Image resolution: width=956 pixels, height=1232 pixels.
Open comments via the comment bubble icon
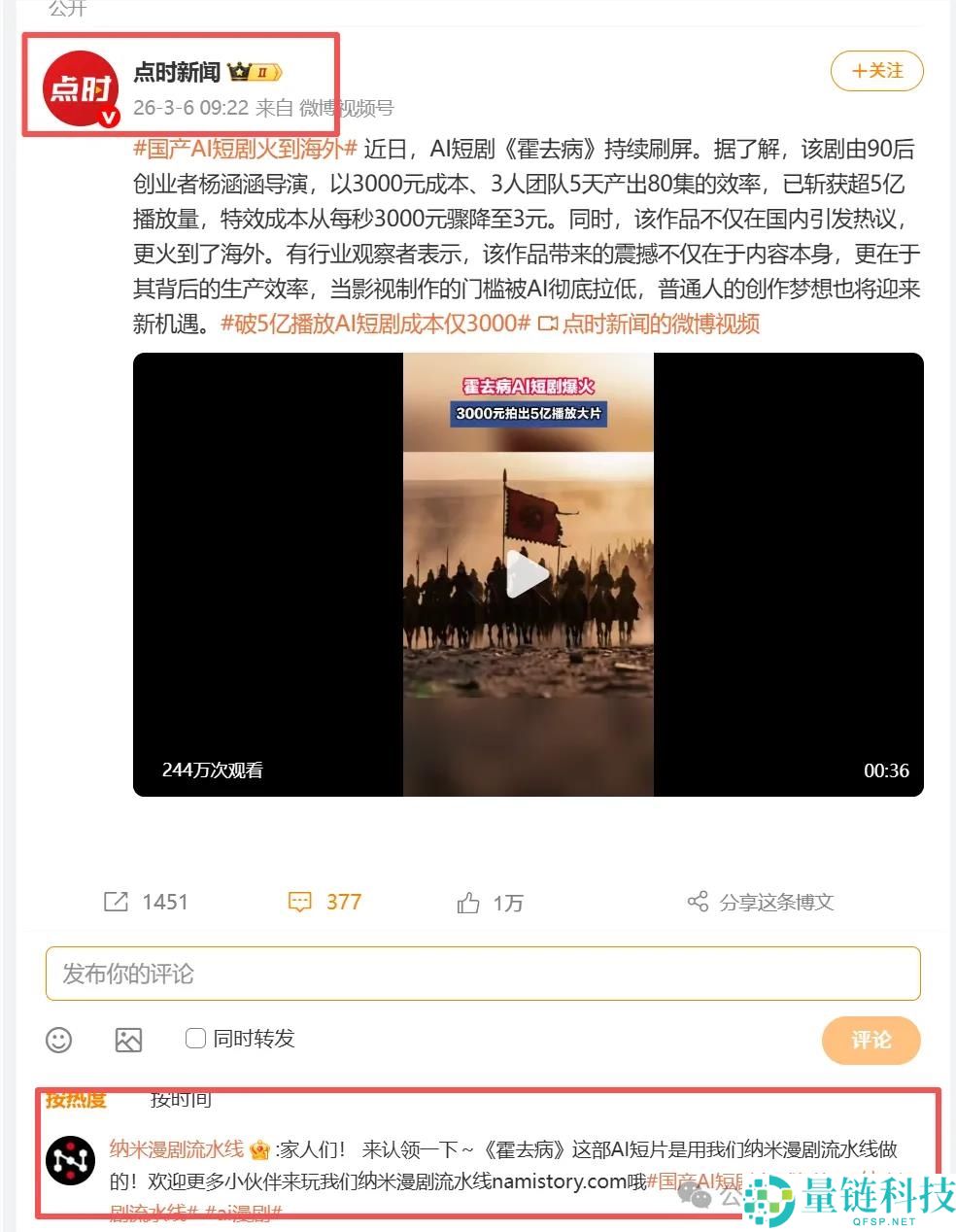tap(301, 902)
